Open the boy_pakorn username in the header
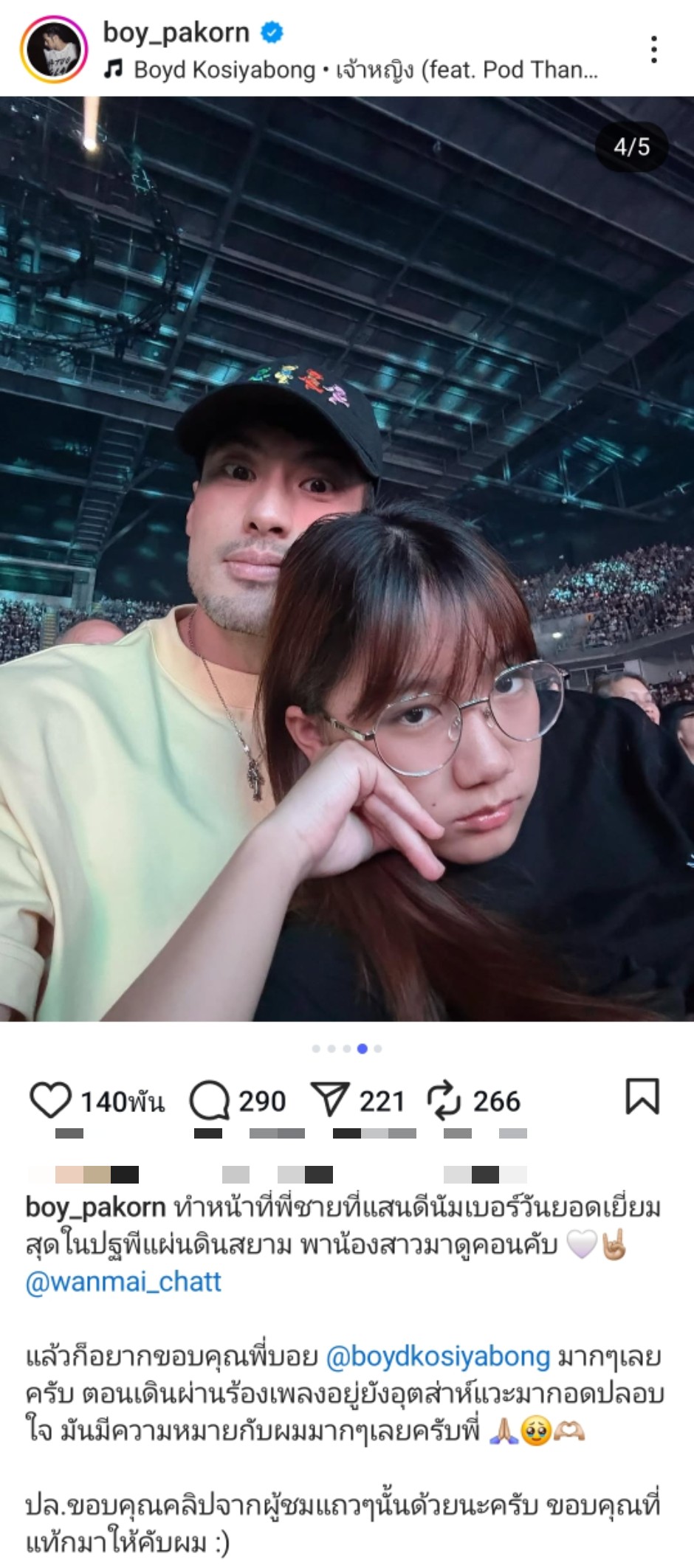This screenshot has width=694, height=1568. (x=176, y=32)
